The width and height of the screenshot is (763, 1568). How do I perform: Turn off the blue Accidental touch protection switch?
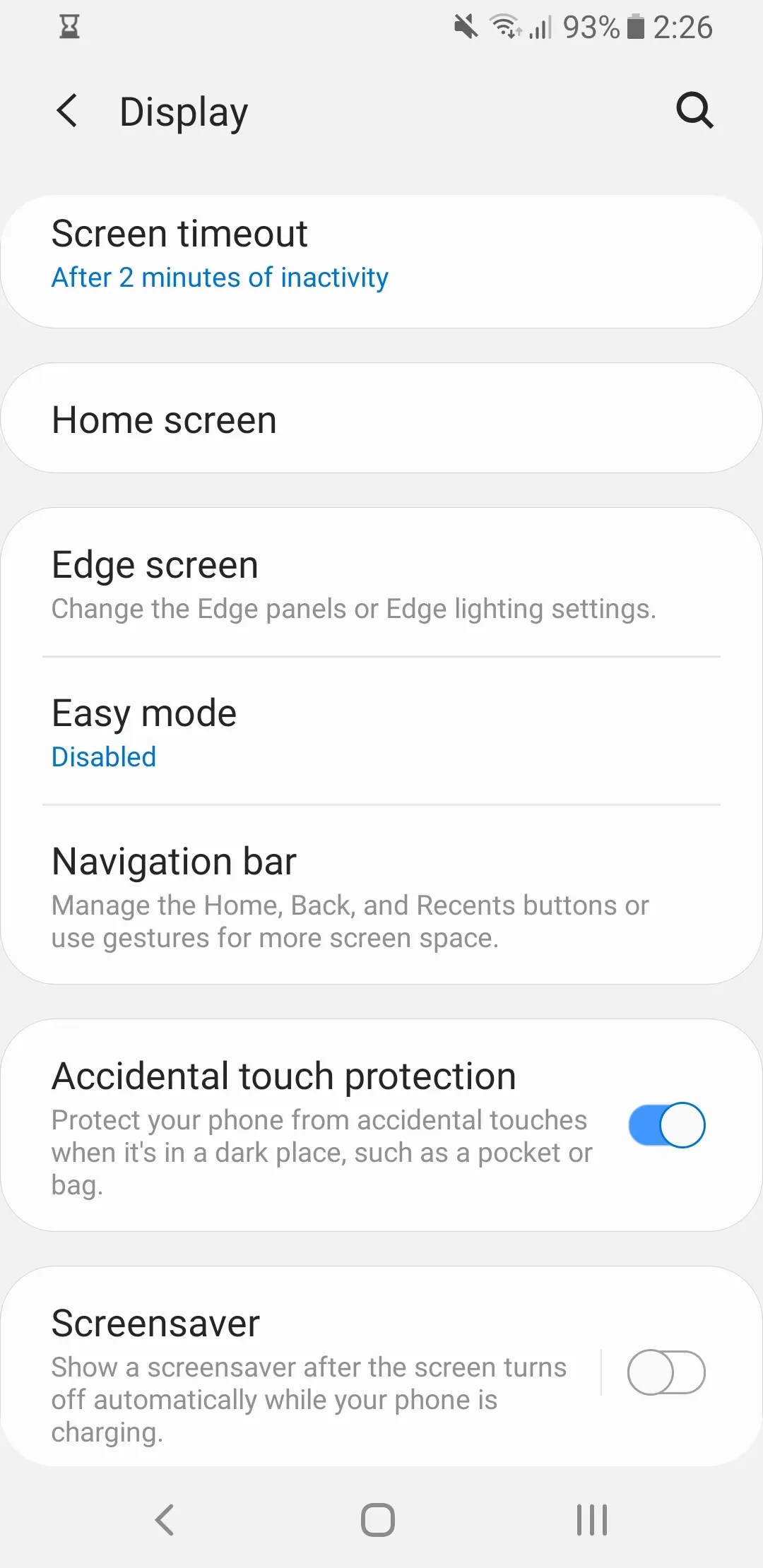[665, 1124]
